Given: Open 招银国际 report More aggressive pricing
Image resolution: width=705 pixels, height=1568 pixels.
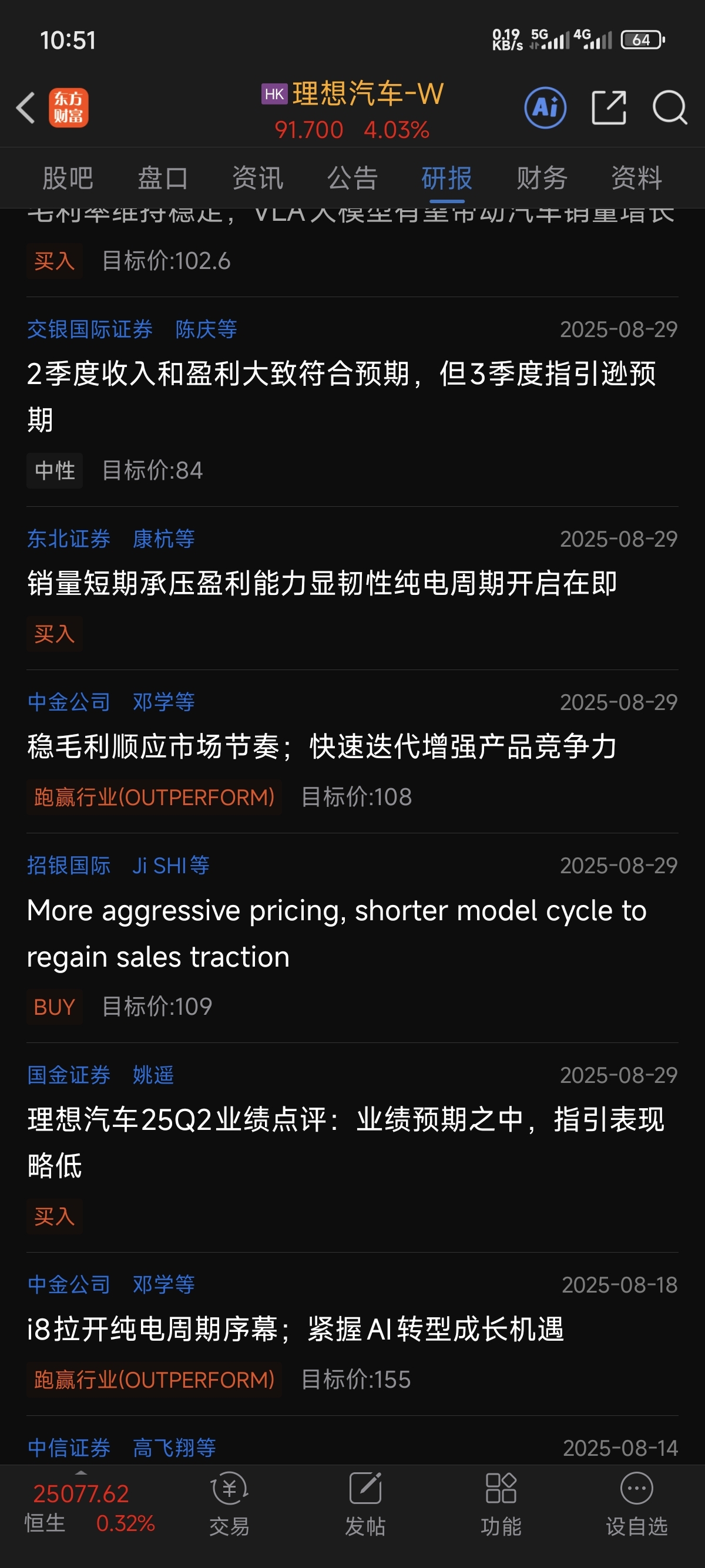Looking at the screenshot, I should 352,937.
